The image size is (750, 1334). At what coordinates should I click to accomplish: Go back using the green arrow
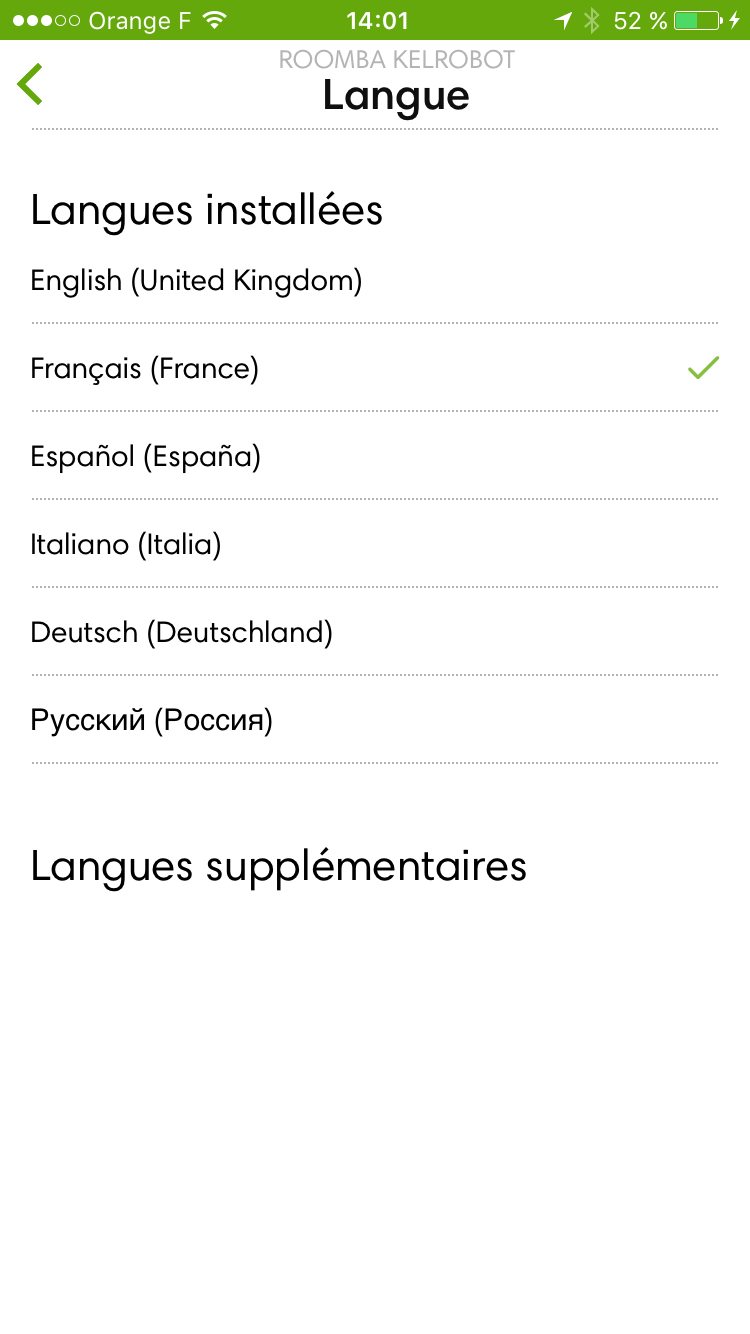pyautogui.click(x=30, y=84)
